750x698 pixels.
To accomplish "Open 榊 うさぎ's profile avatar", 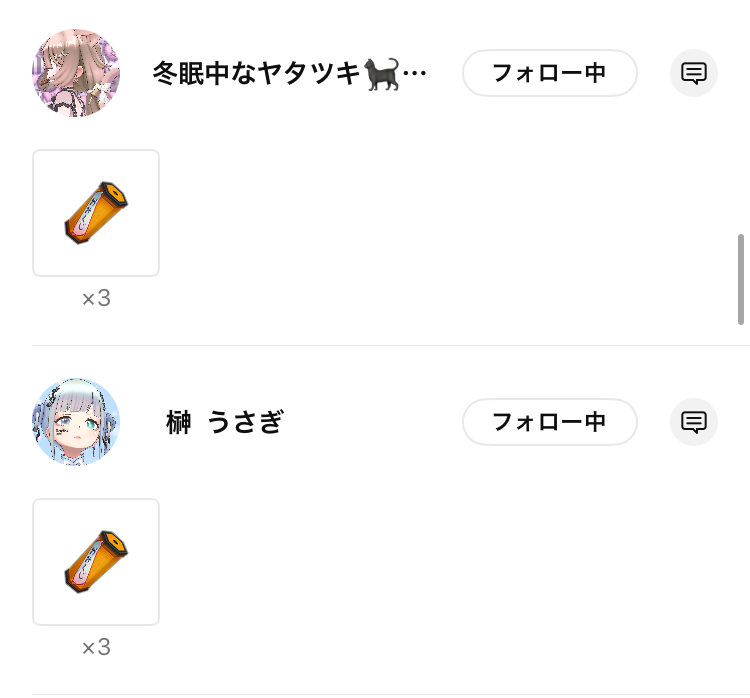I will click(76, 422).
